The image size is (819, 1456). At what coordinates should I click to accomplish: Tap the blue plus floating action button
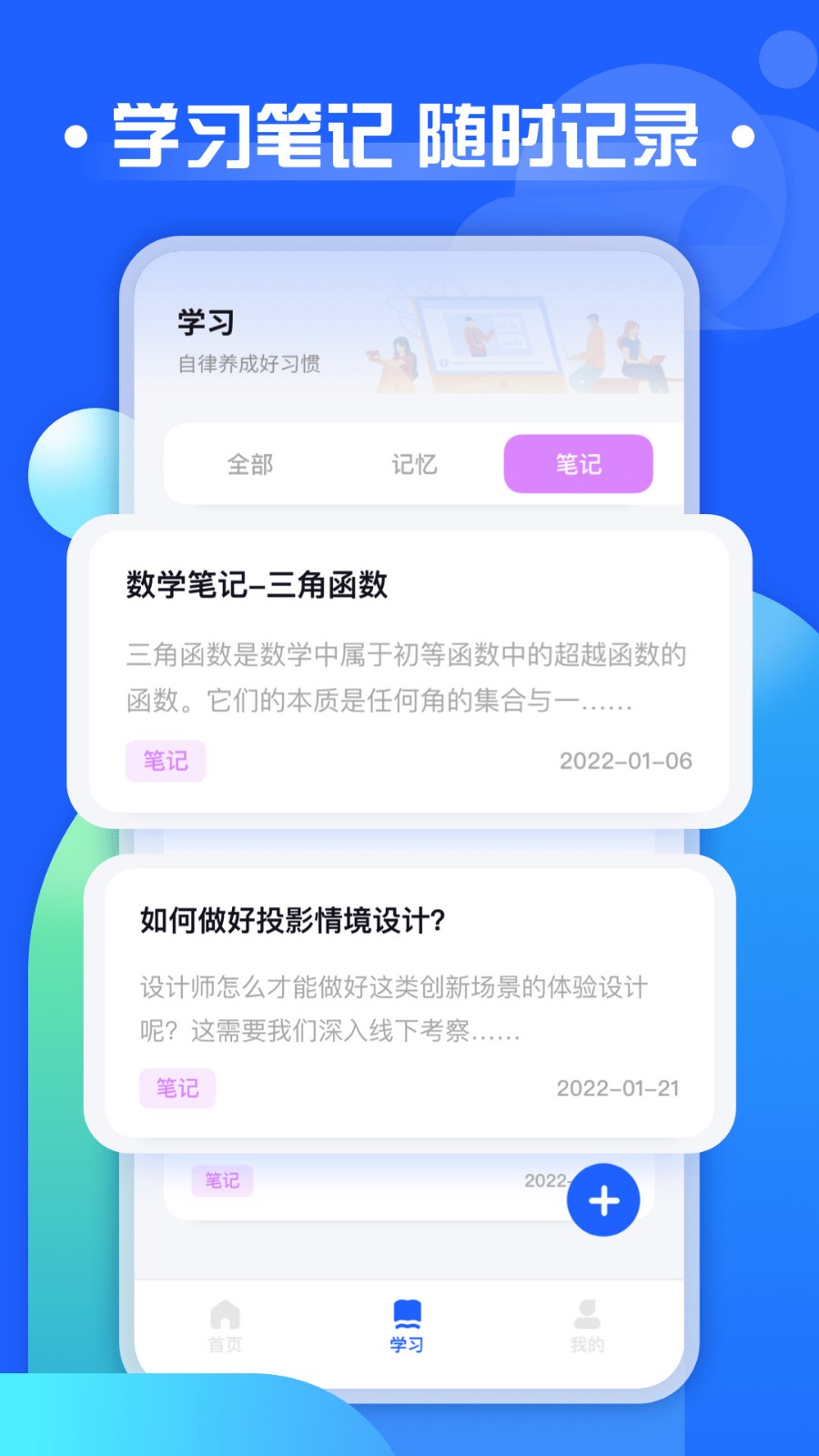(x=603, y=1200)
